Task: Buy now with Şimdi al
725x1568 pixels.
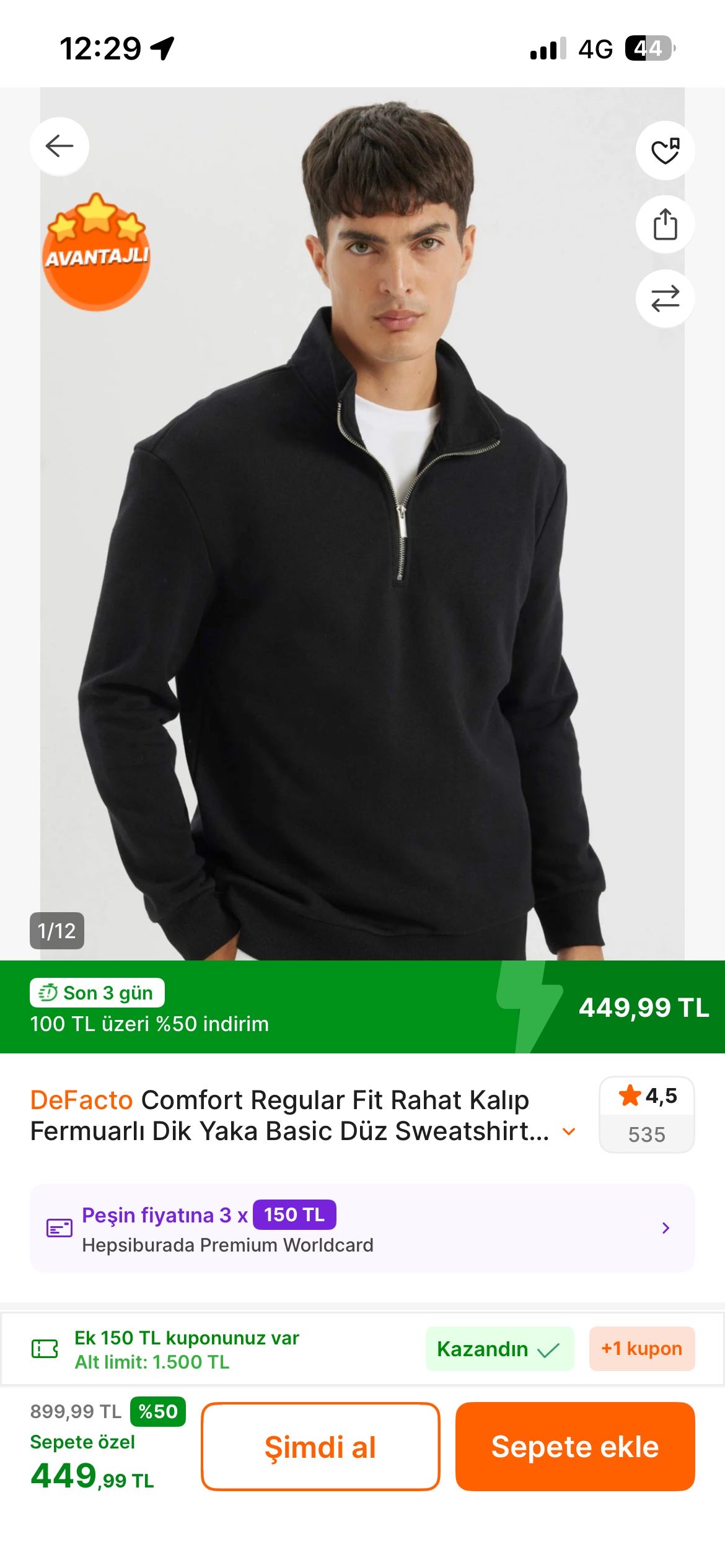Action: 320,1447
